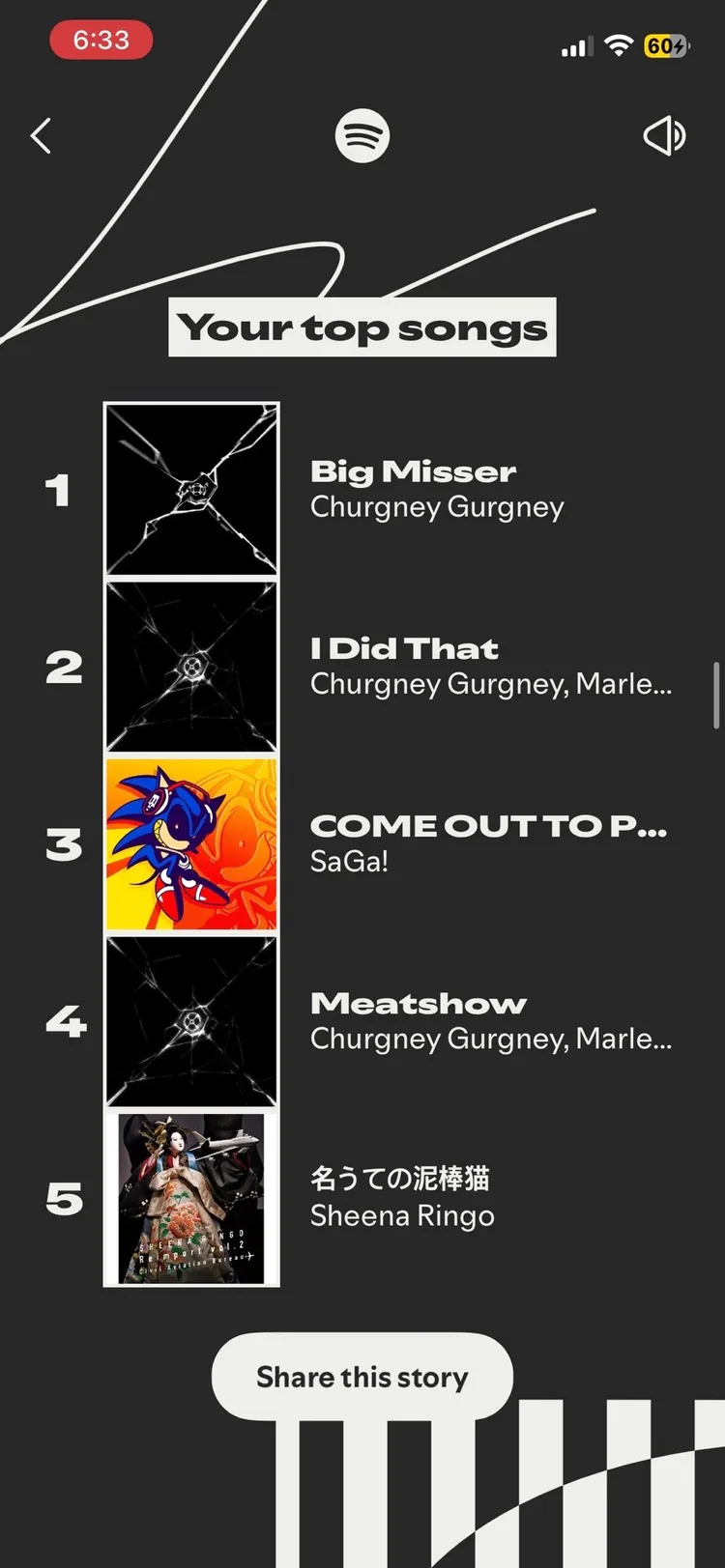The height and width of the screenshot is (1568, 725).
Task: Tap the Share this story button
Action: pos(362,1377)
